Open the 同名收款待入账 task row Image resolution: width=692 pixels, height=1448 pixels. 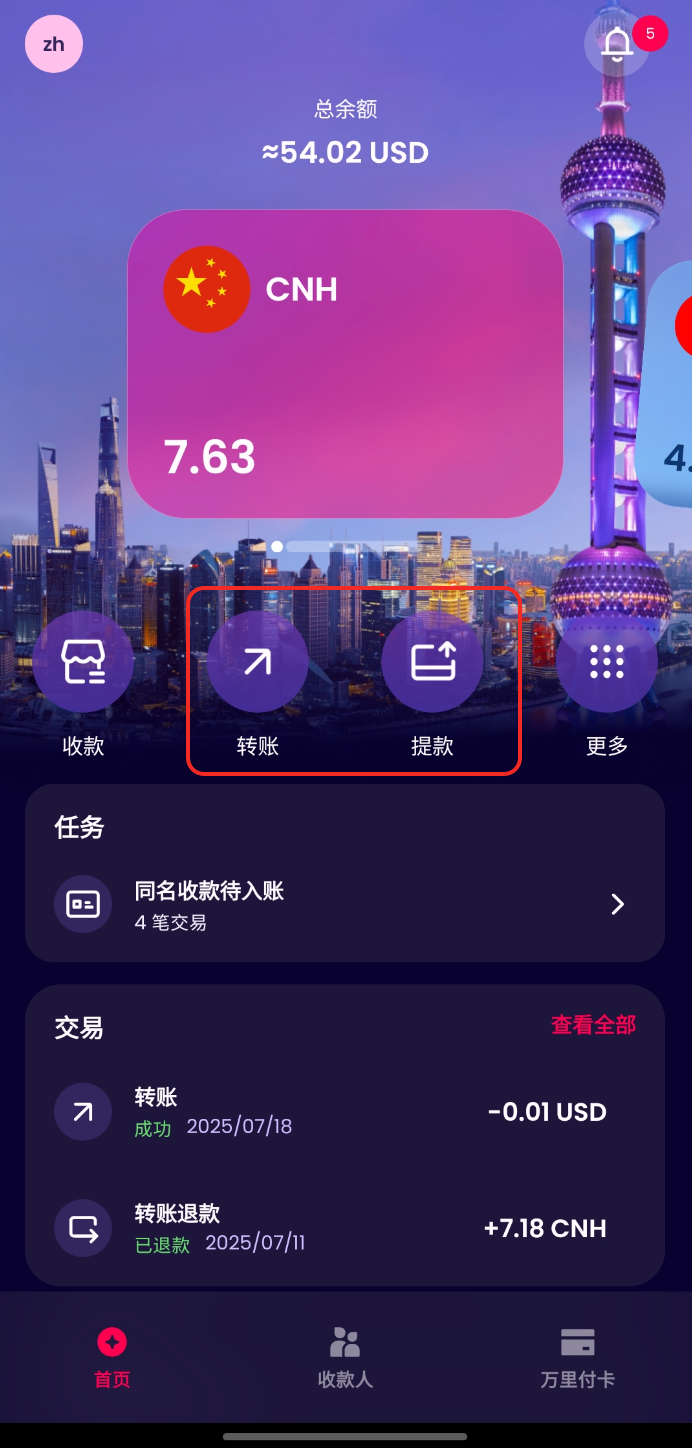(345, 904)
